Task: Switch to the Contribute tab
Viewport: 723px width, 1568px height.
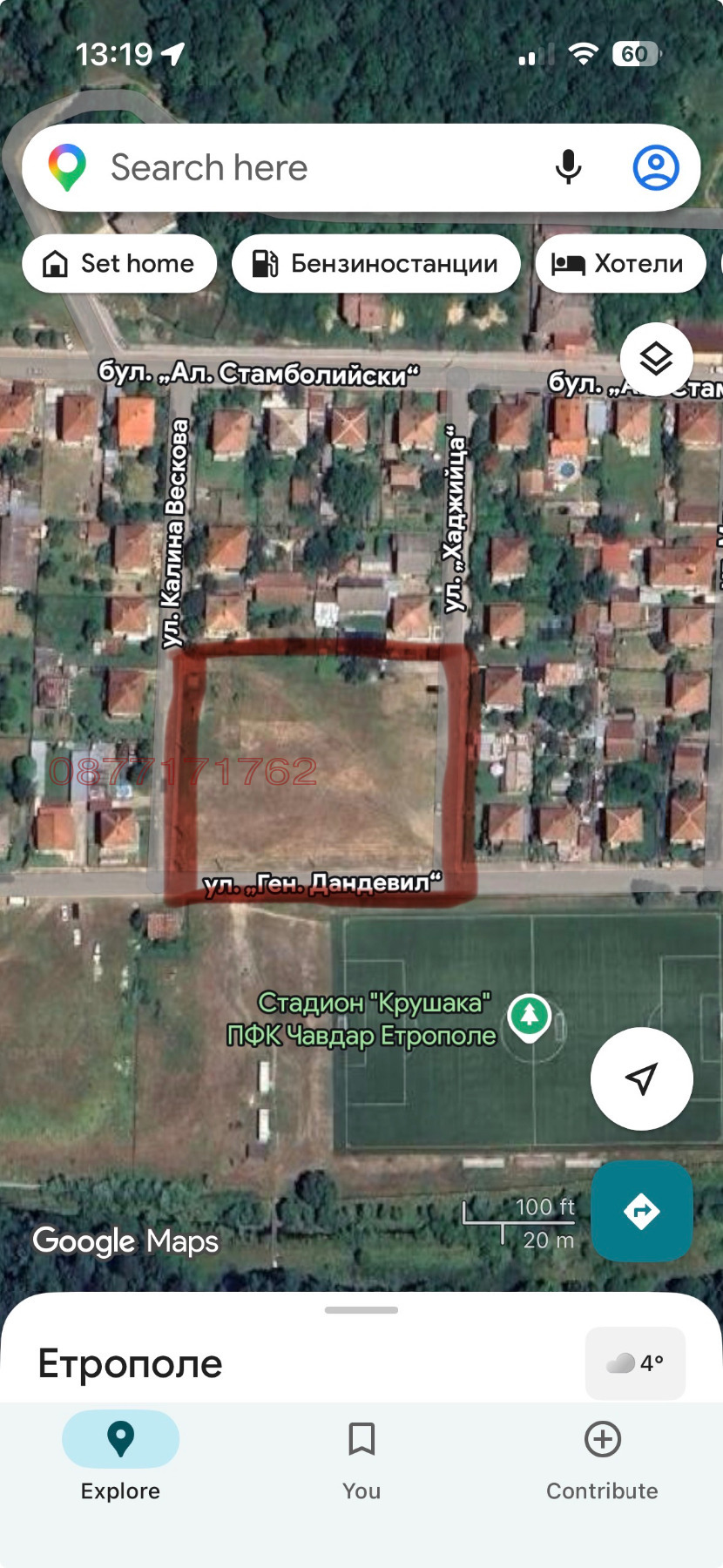Action: click(x=602, y=1456)
